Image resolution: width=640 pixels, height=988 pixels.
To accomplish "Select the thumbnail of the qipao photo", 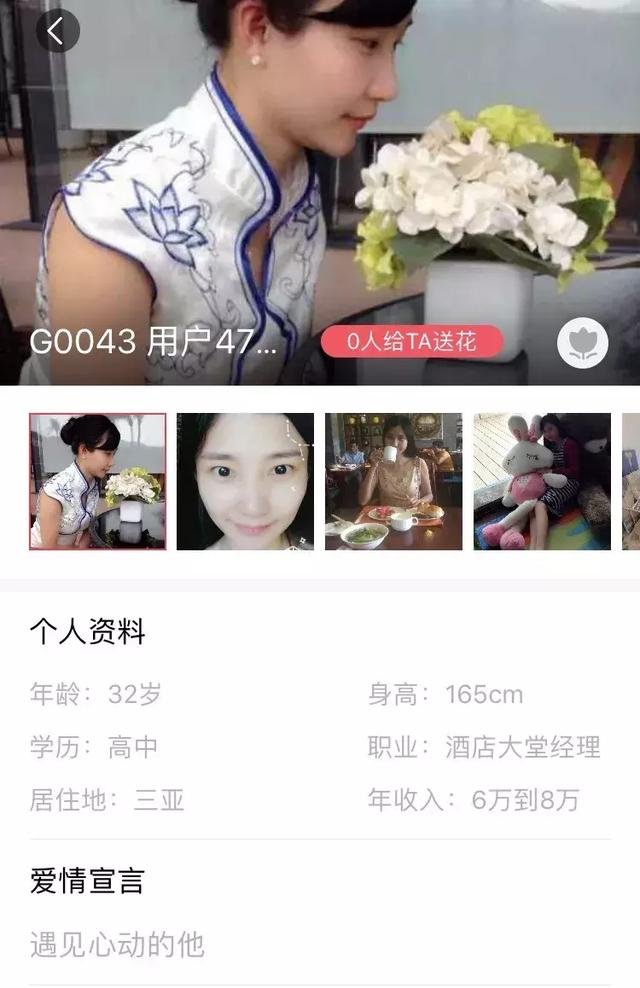I will click(x=98, y=482).
